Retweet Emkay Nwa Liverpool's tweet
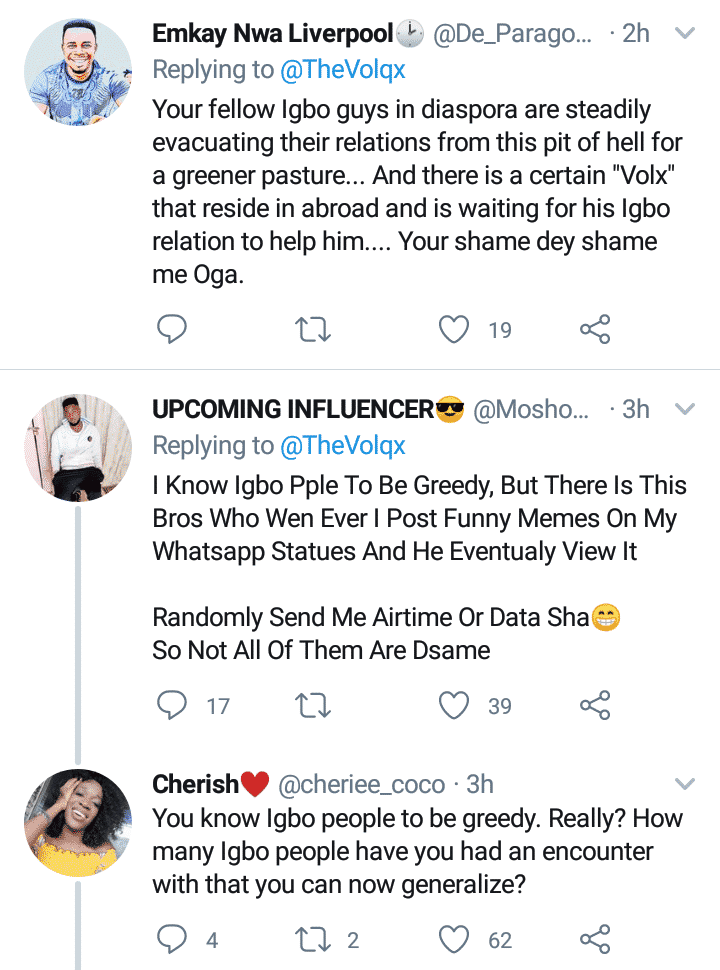Viewport: 720px width, 970px height. click(314, 330)
